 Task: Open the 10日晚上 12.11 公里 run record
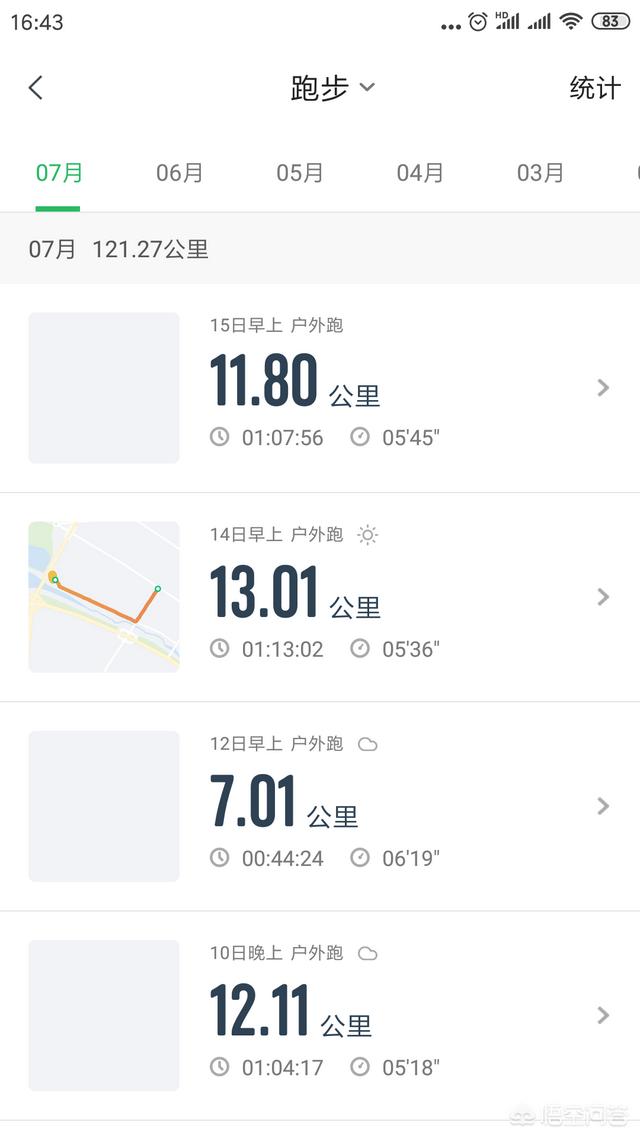click(x=320, y=1015)
